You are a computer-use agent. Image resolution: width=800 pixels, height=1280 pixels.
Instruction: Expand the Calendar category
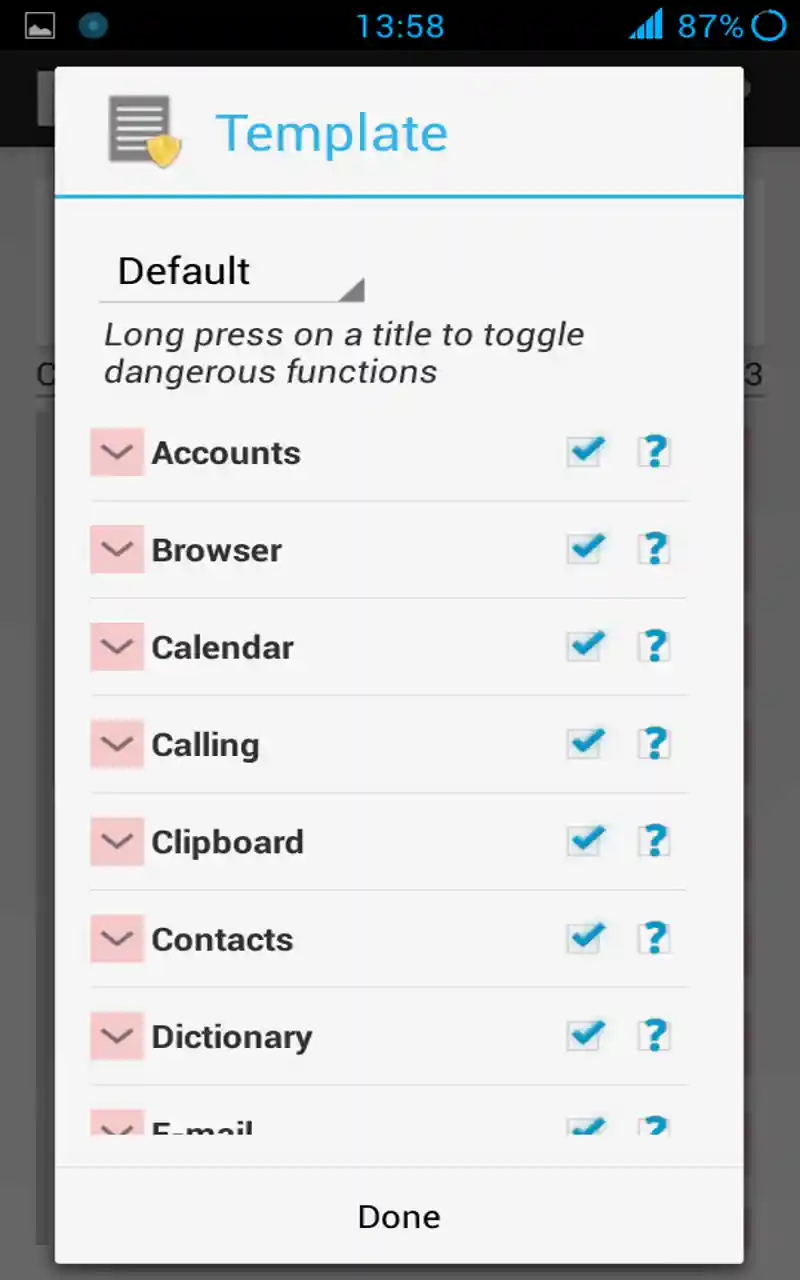(117, 646)
